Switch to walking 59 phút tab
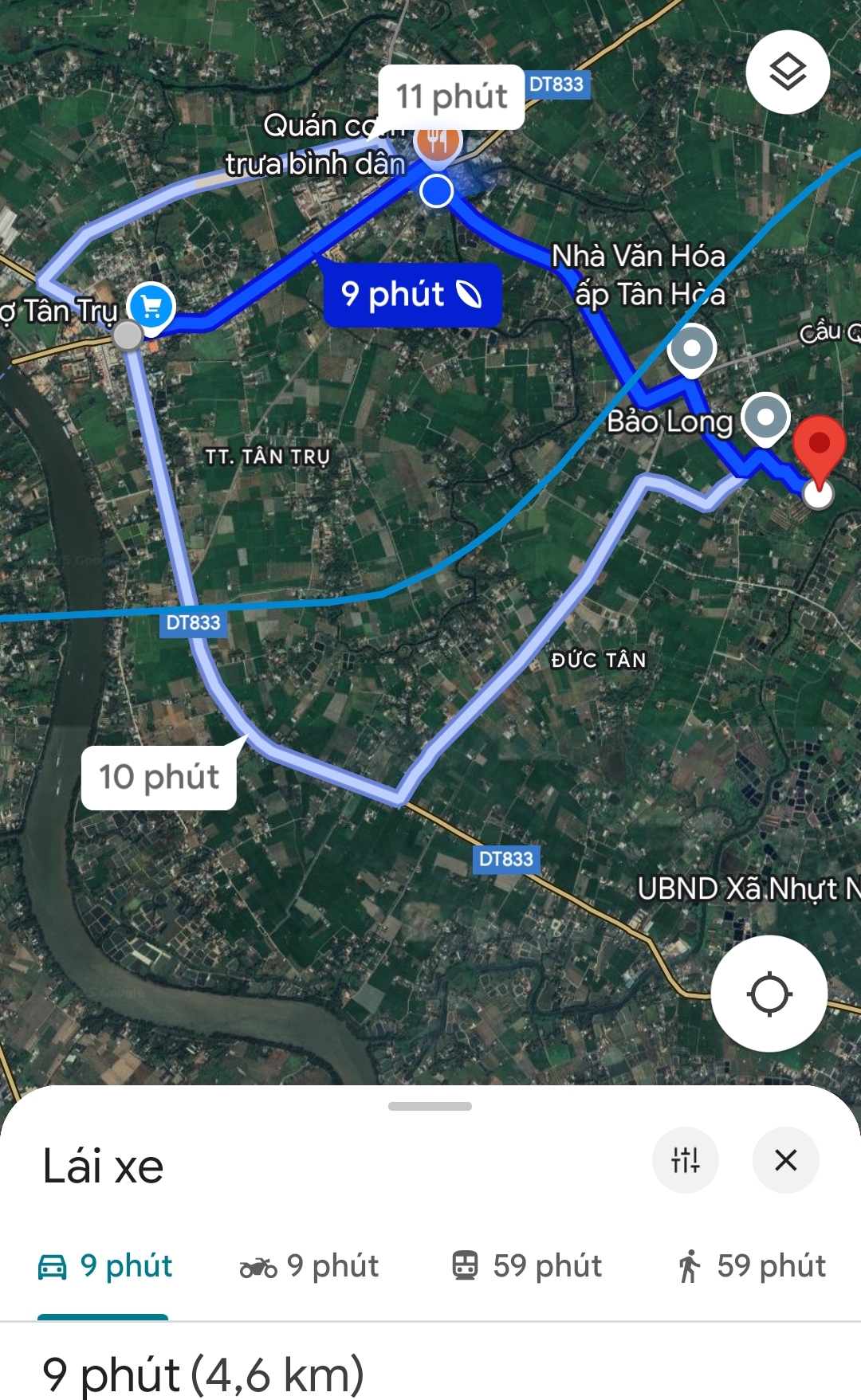 [751, 1265]
